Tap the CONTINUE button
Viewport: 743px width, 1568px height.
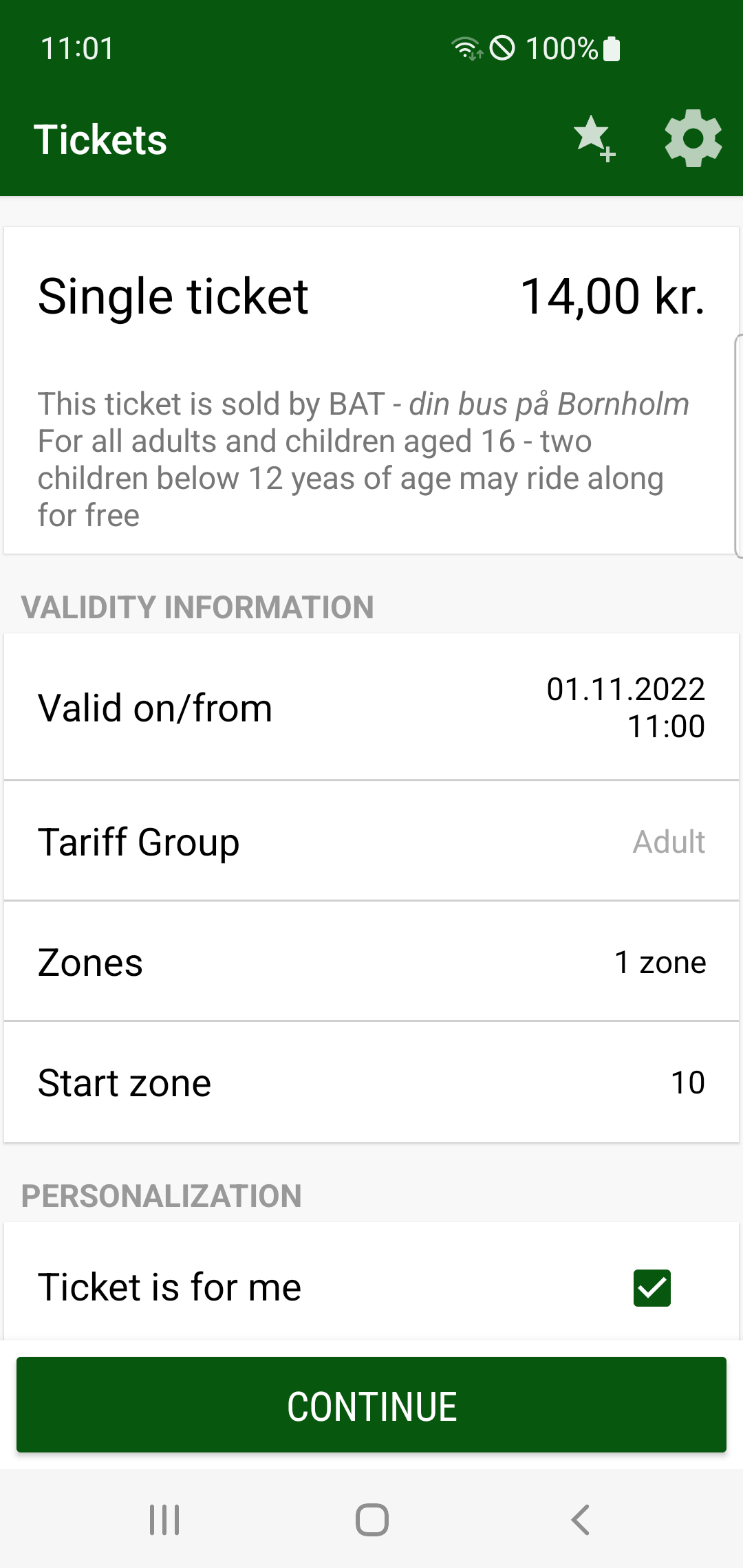point(371,1406)
